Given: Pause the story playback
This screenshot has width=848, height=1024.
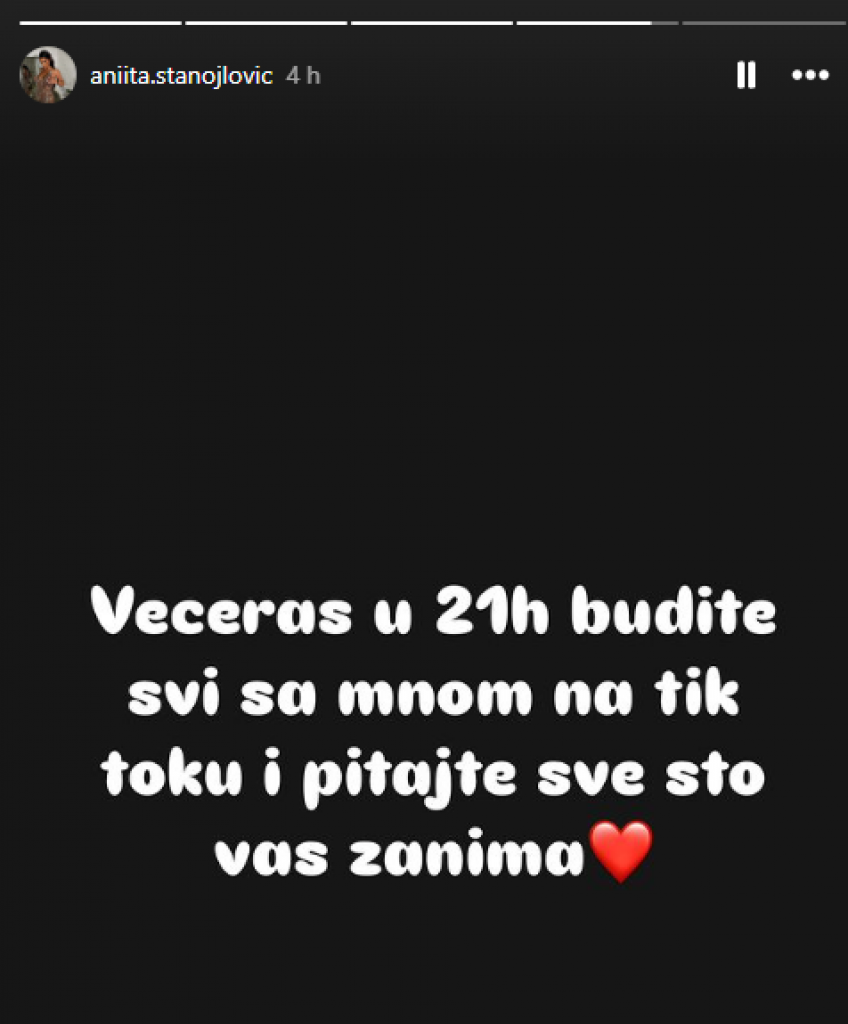Looking at the screenshot, I should pos(746,75).
